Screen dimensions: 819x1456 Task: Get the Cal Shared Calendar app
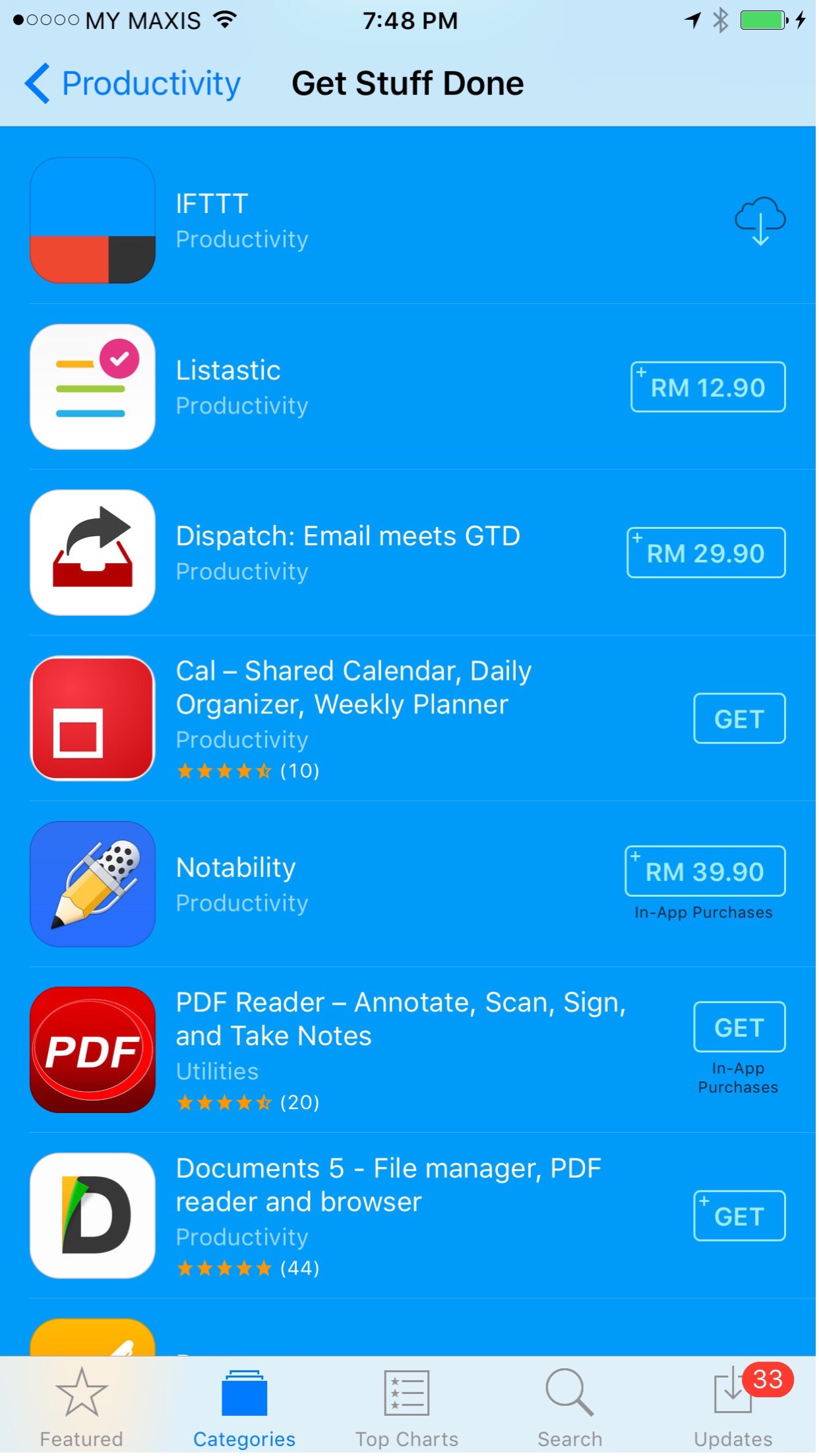point(739,719)
